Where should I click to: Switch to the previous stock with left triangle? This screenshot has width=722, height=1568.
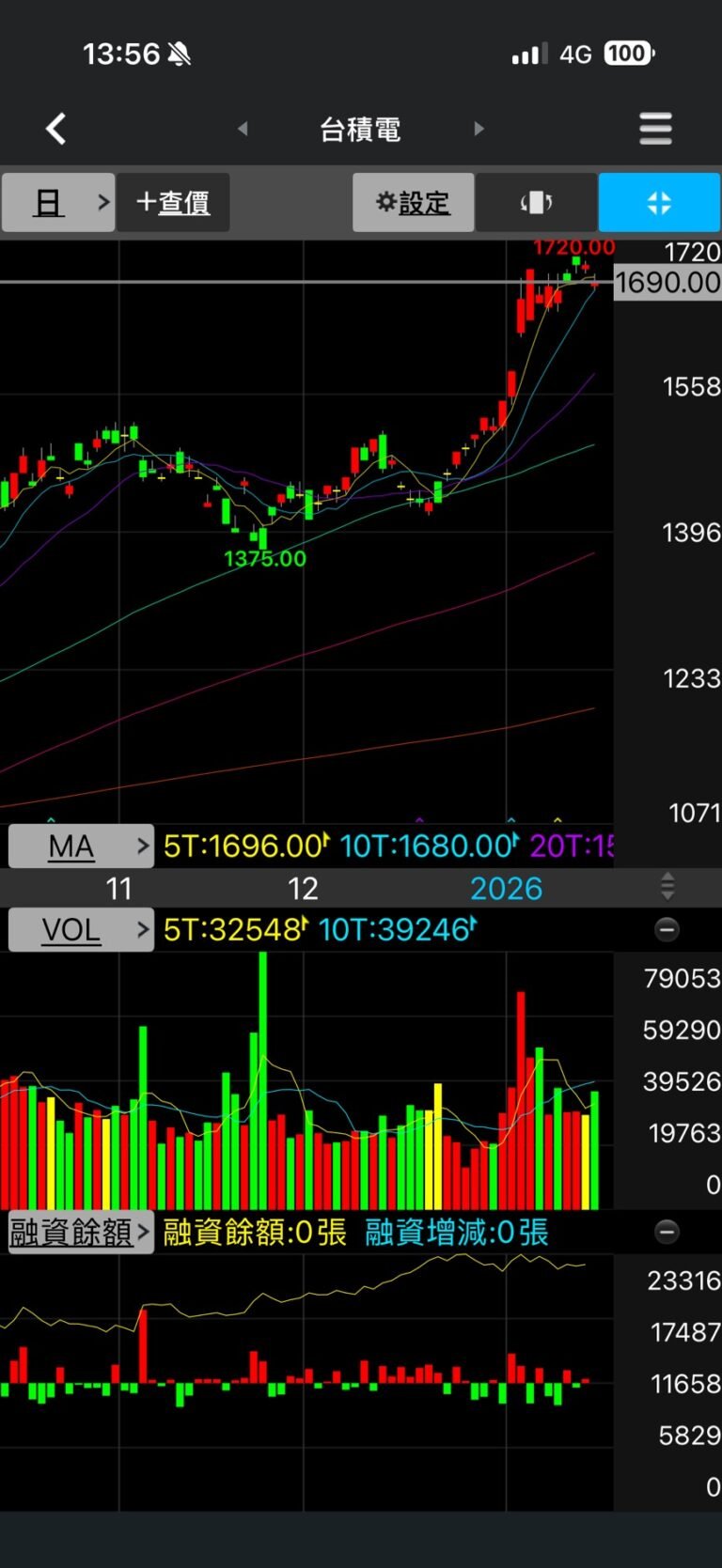[x=243, y=129]
